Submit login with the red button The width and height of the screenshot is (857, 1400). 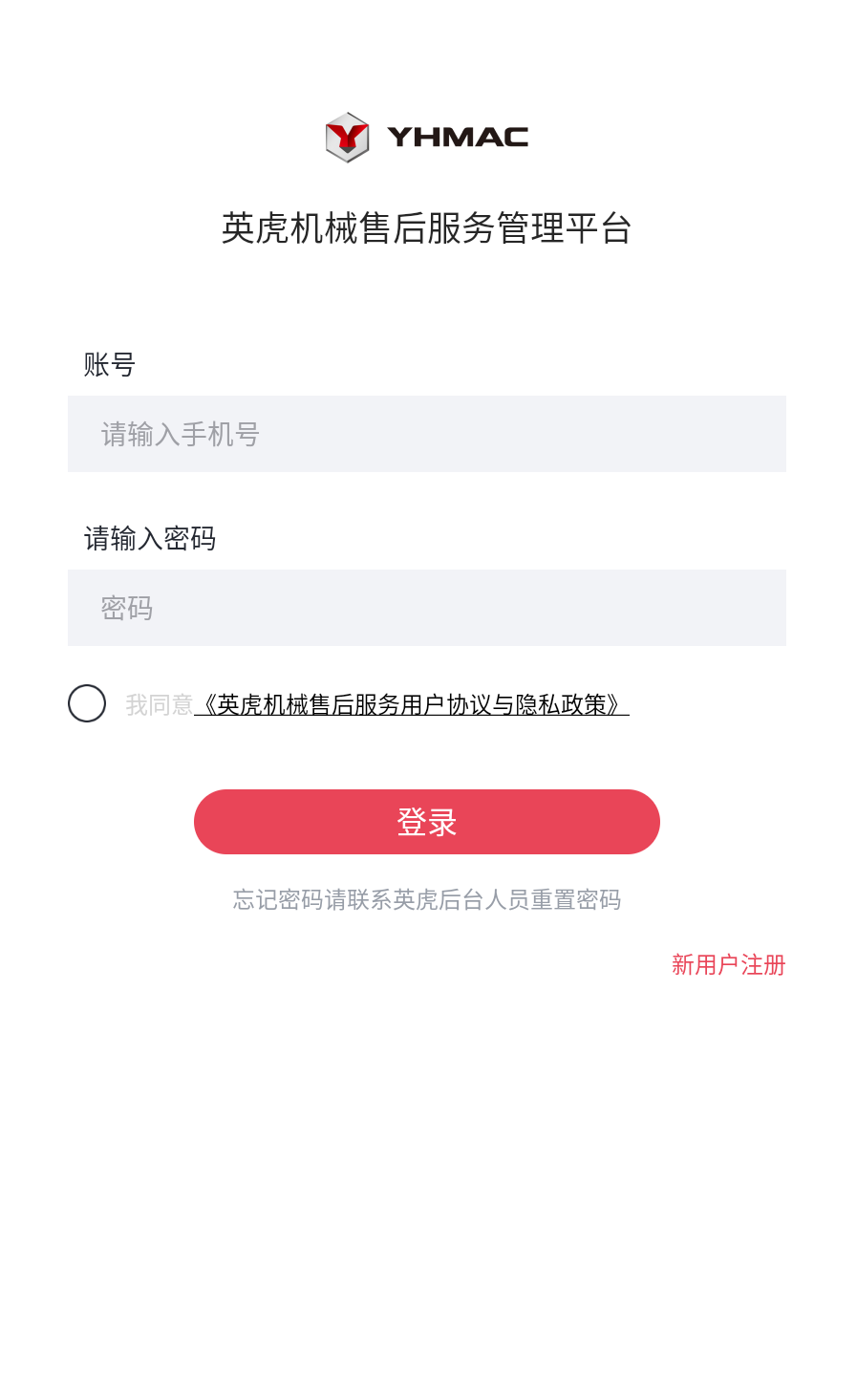click(x=427, y=821)
